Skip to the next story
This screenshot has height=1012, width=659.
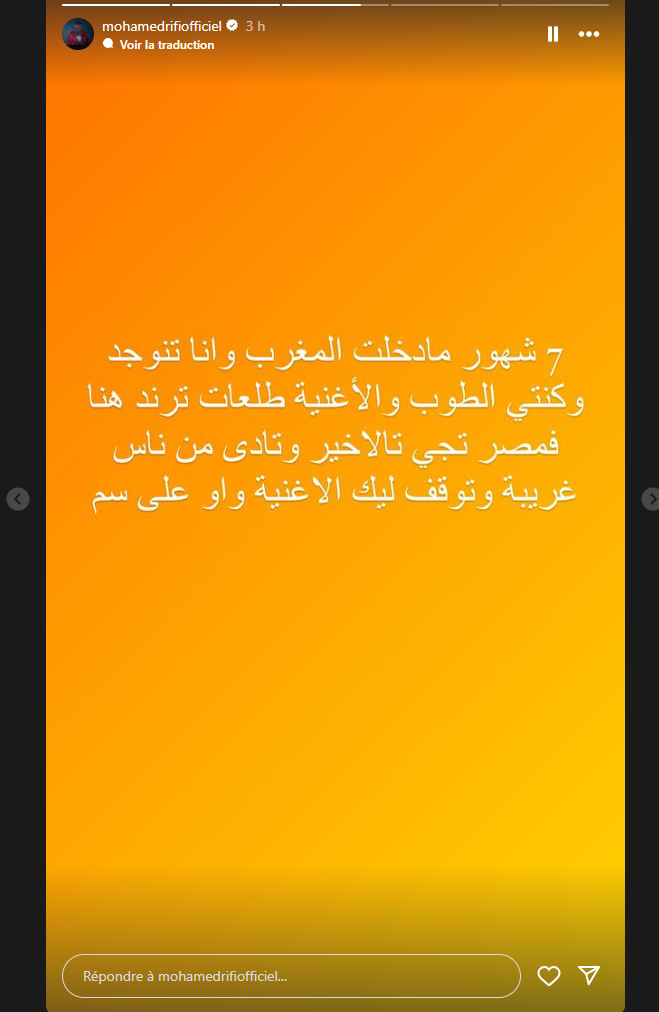(650, 498)
